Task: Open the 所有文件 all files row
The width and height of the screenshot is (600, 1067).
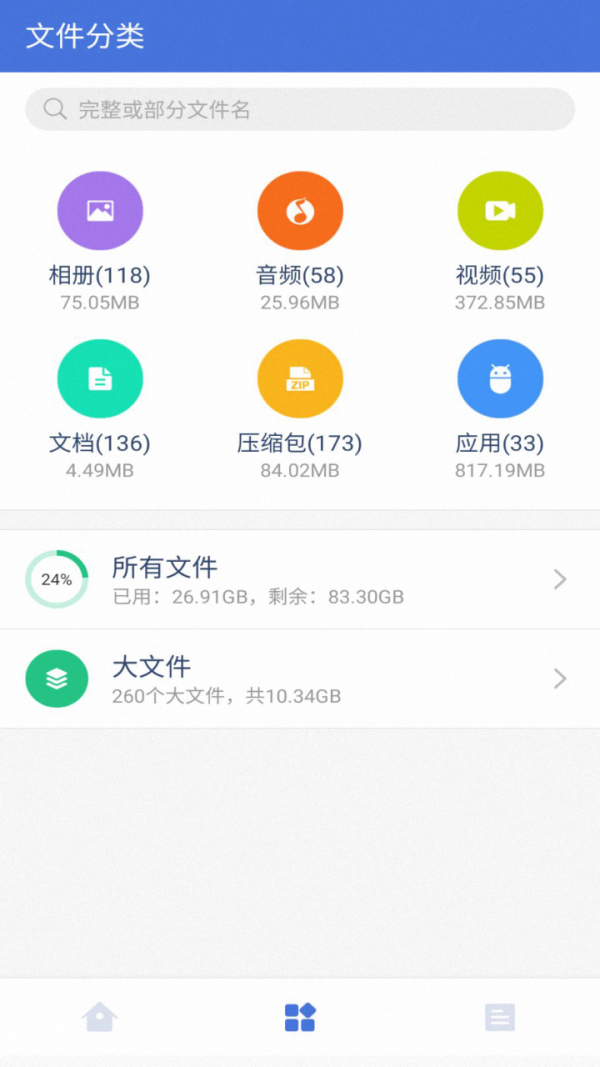Action: (x=300, y=579)
